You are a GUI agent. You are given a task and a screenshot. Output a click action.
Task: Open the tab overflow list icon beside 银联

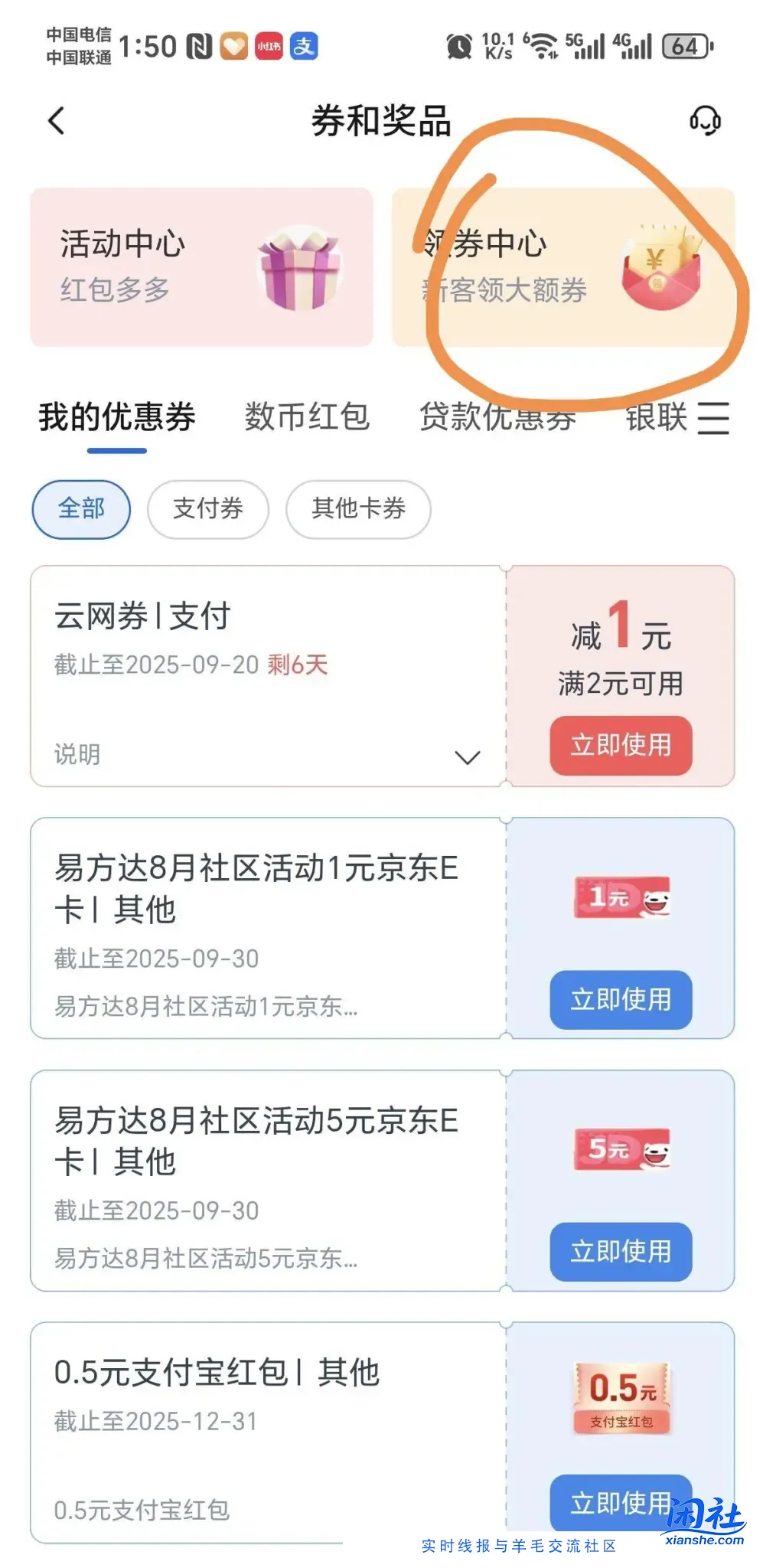[716, 420]
